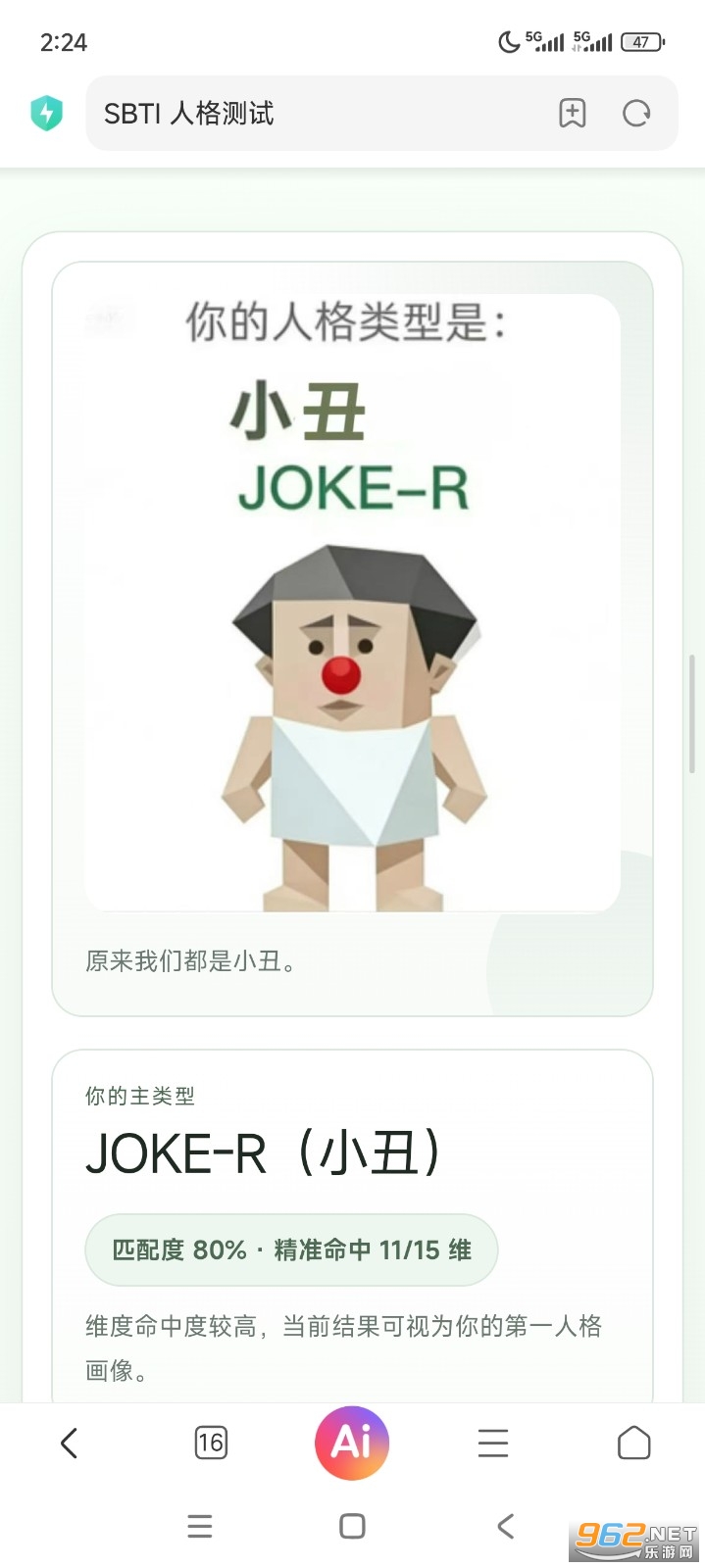Open the 16 tabs switcher
705x1568 pixels.
tap(211, 1443)
